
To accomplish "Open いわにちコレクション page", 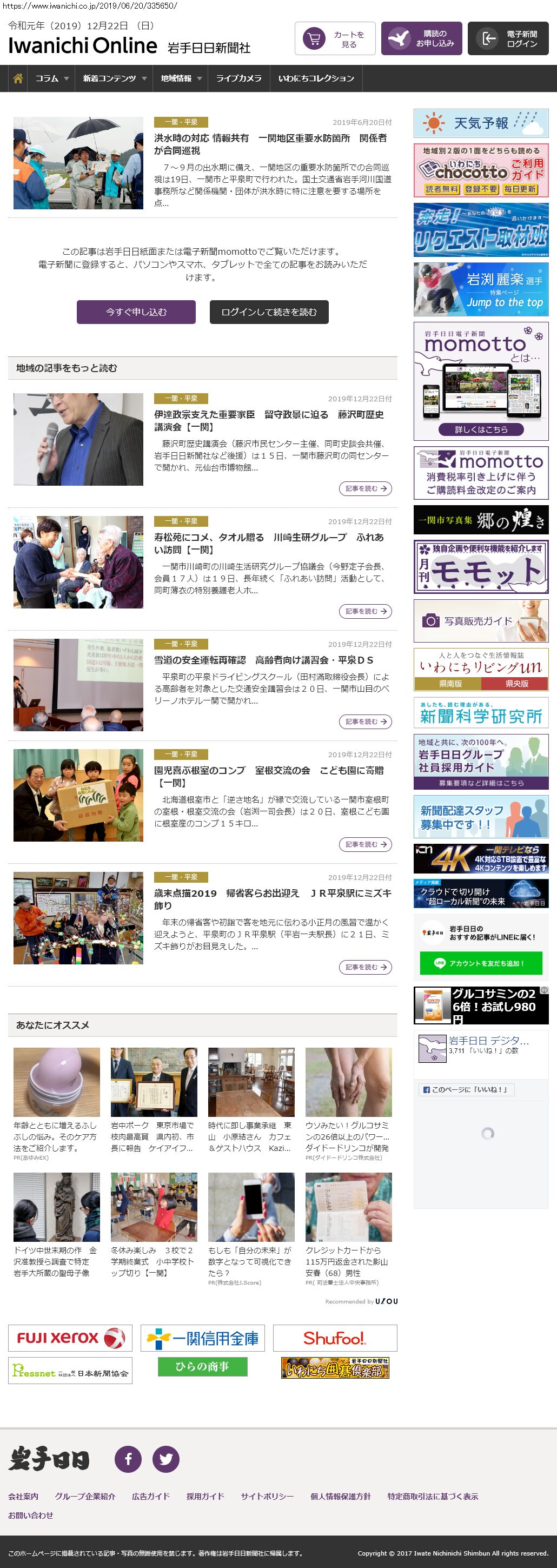I will pos(316,78).
